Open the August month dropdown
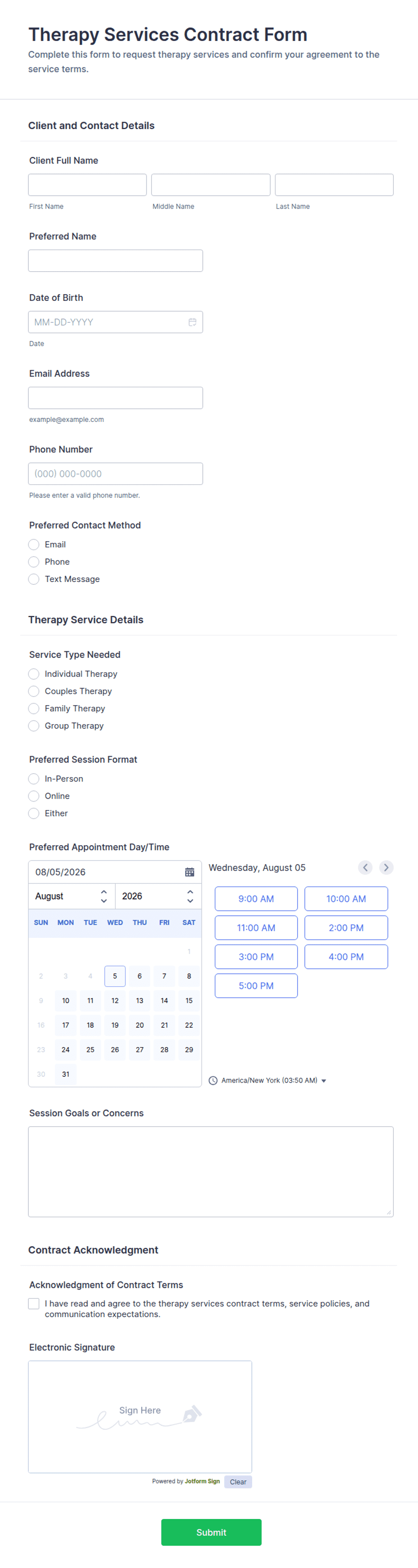 coord(71,896)
